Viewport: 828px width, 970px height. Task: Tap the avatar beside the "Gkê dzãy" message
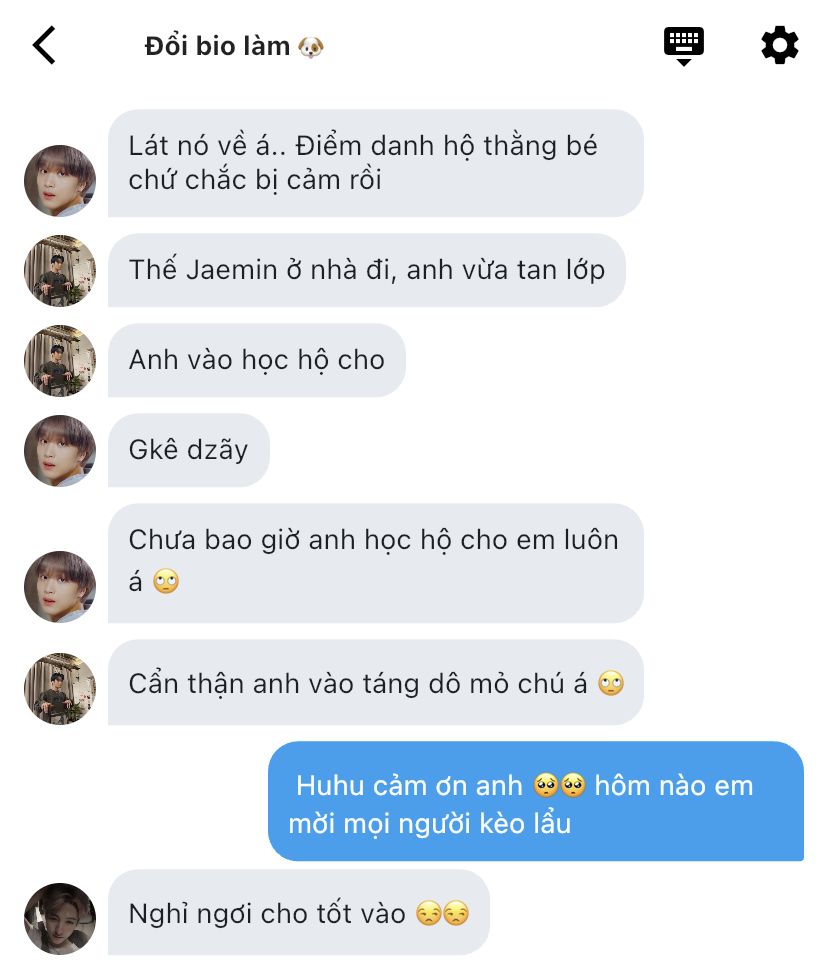pyautogui.click(x=60, y=451)
